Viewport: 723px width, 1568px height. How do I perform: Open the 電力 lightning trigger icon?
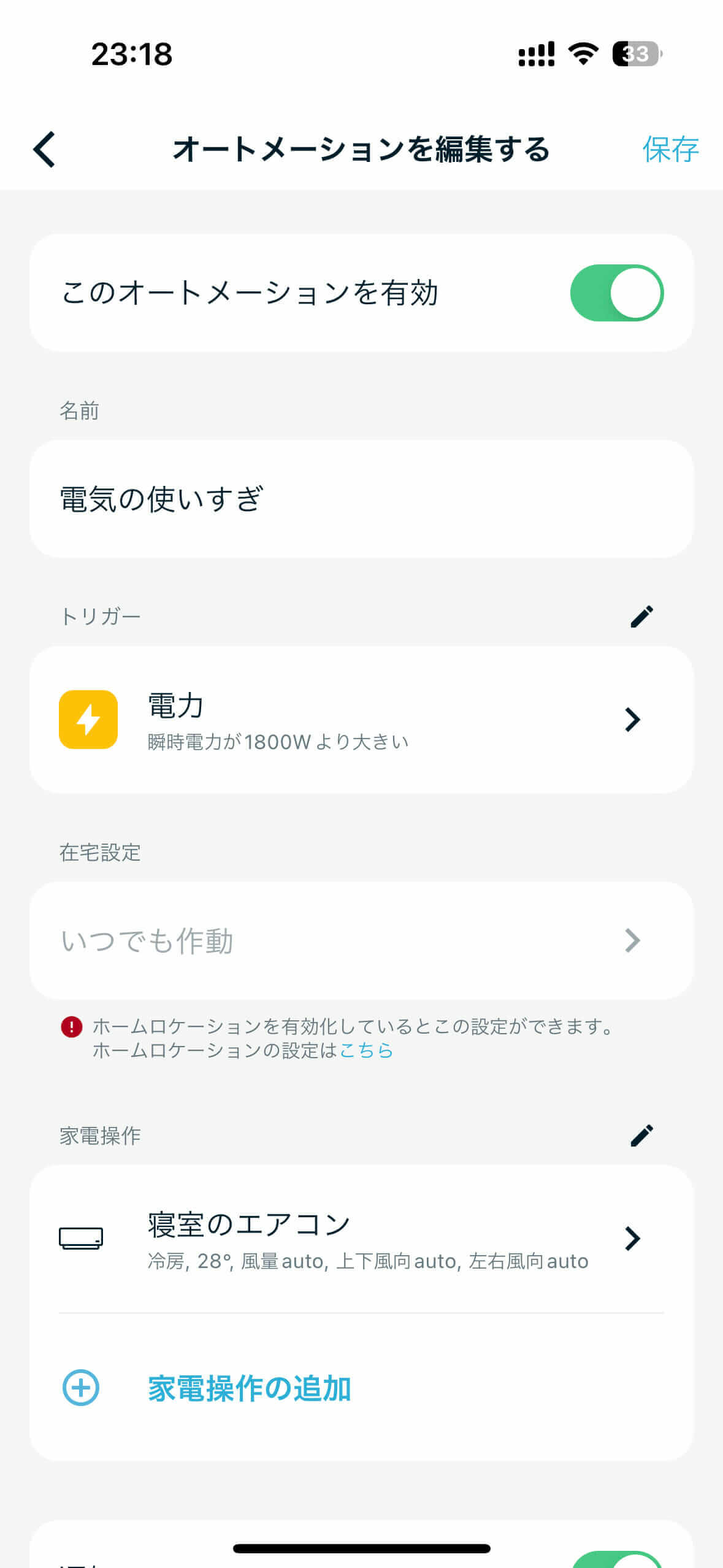click(x=88, y=719)
